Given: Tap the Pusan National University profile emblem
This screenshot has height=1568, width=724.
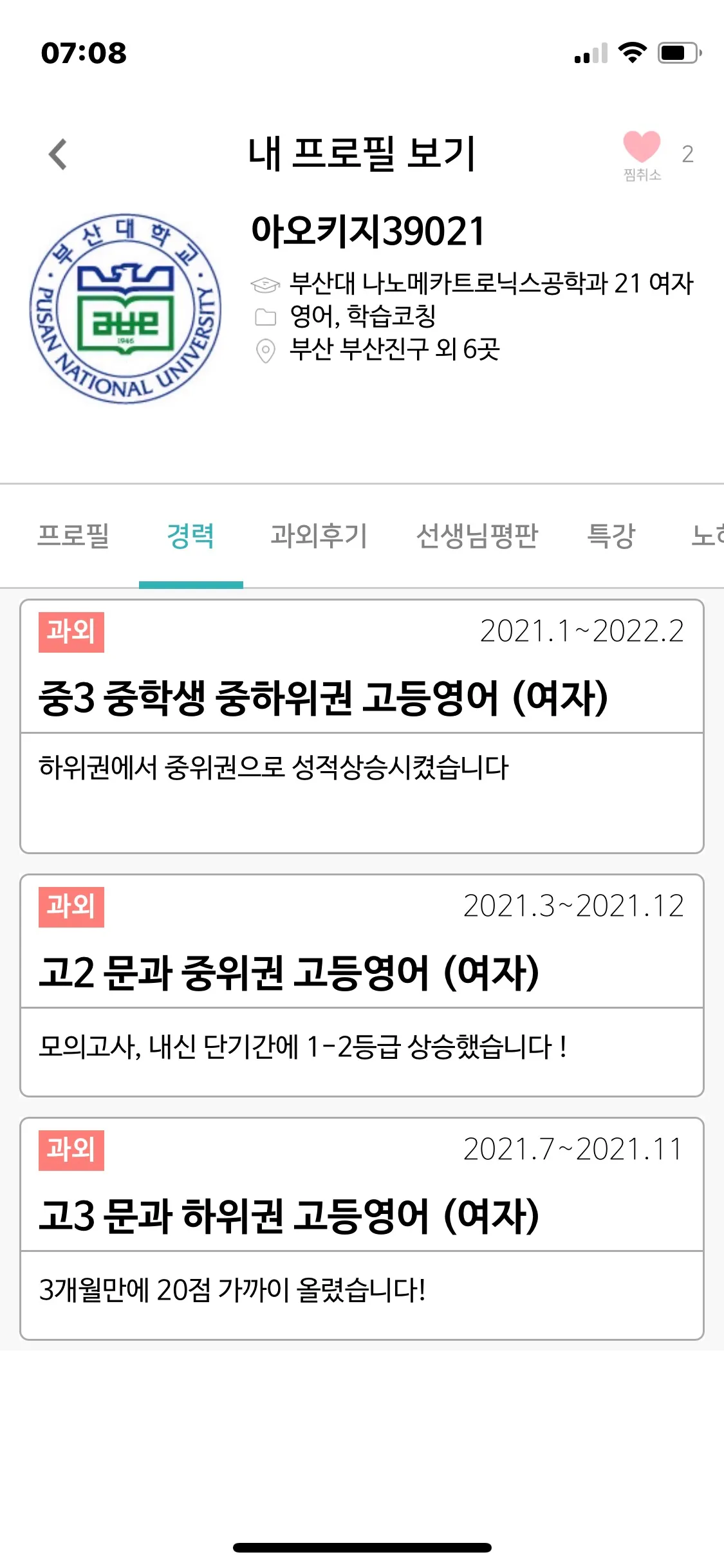Looking at the screenshot, I should tap(126, 309).
